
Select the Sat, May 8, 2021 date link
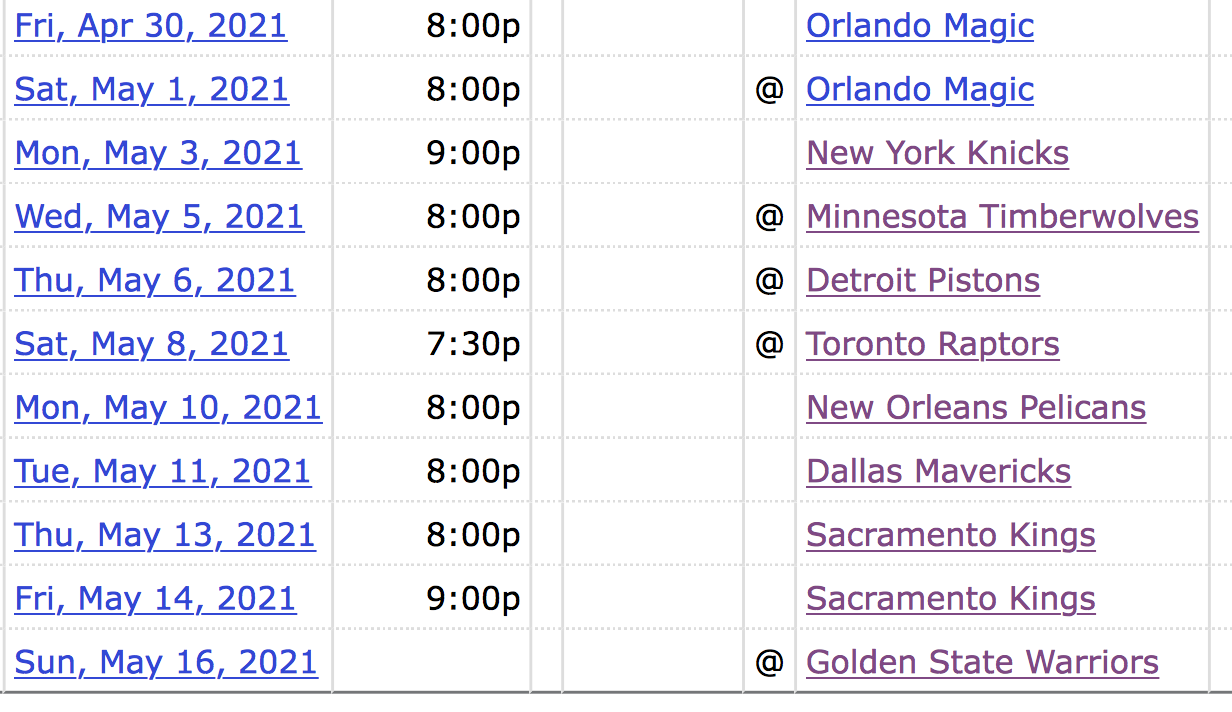coord(151,344)
